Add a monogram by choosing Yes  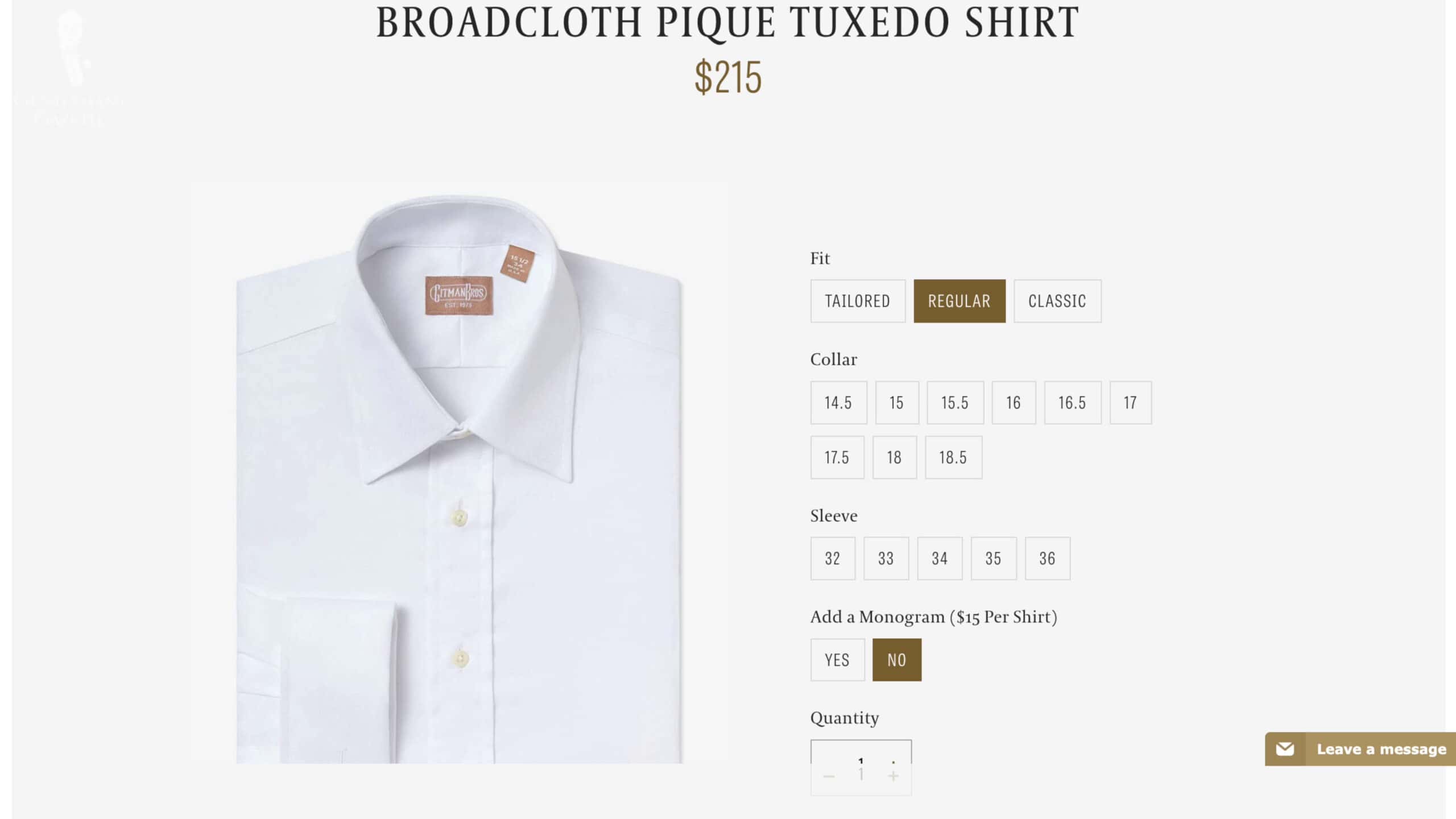click(x=837, y=660)
